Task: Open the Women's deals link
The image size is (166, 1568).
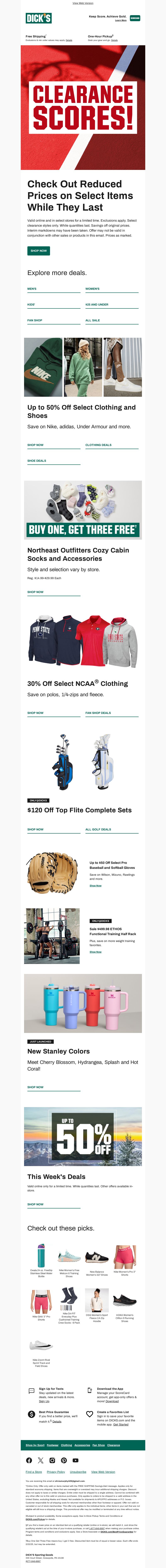Action: coord(92,289)
